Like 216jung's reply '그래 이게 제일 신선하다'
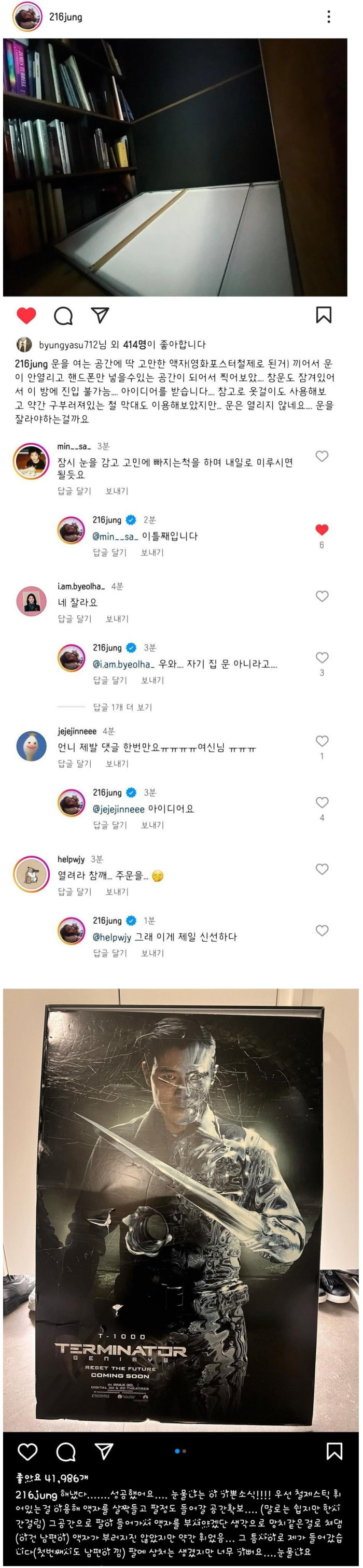Viewport: 363px width, 1568px height. [x=322, y=930]
